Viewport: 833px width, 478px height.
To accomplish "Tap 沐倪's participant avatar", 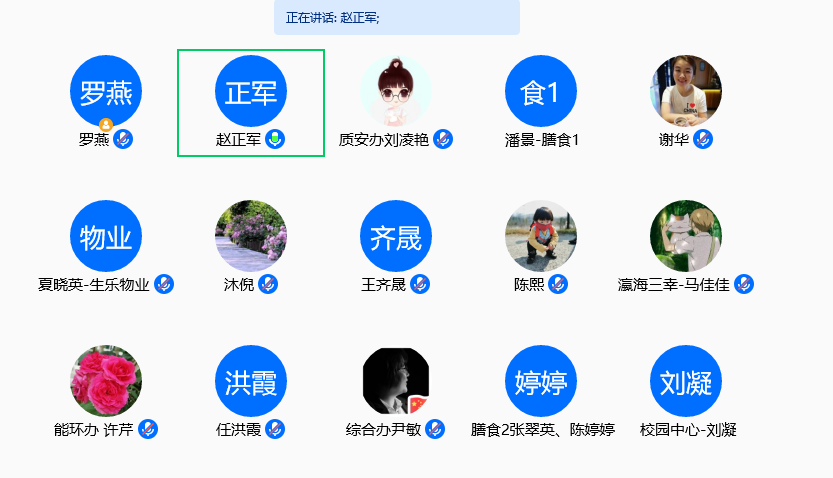I will point(251,237).
